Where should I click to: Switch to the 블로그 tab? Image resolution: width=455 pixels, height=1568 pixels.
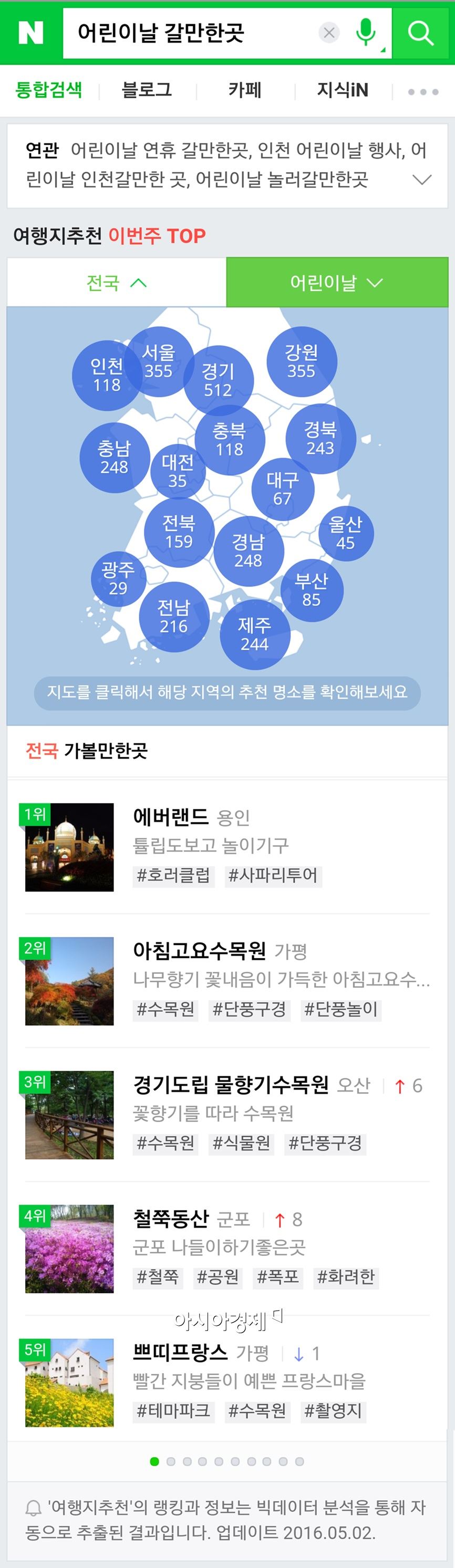tap(147, 90)
